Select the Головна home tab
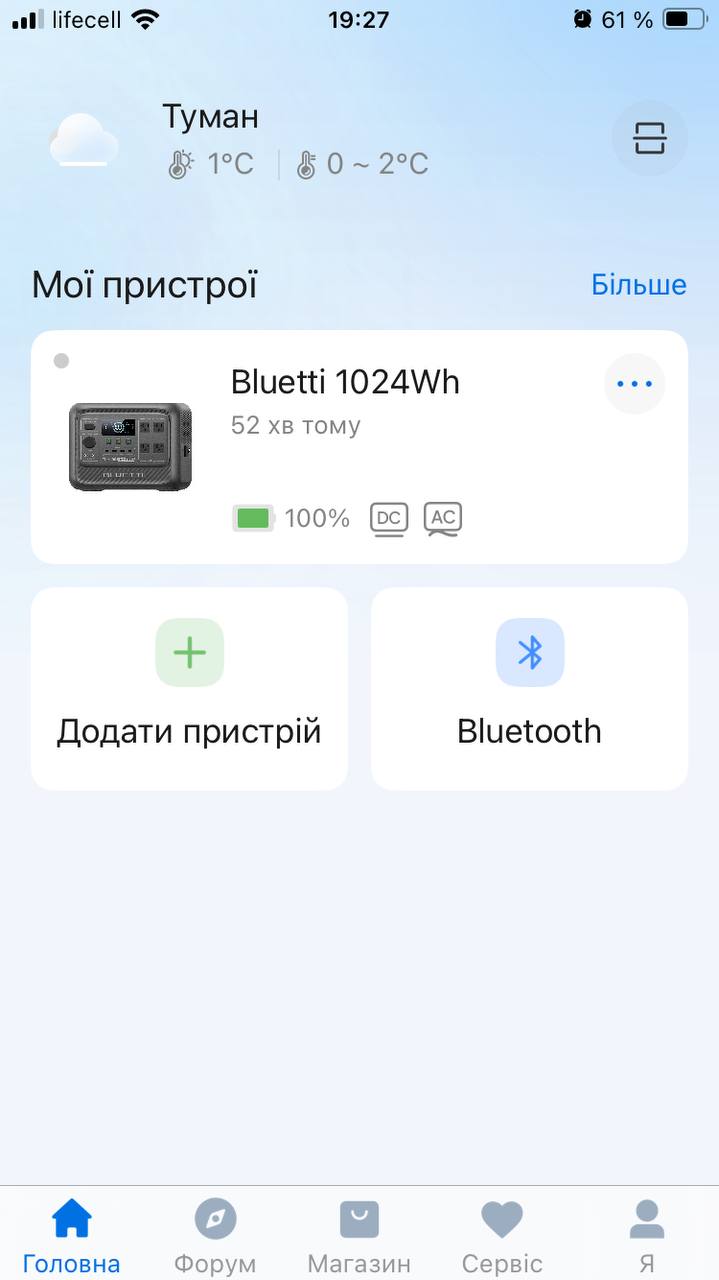Image resolution: width=719 pixels, height=1280 pixels. pyautogui.click(x=72, y=1236)
